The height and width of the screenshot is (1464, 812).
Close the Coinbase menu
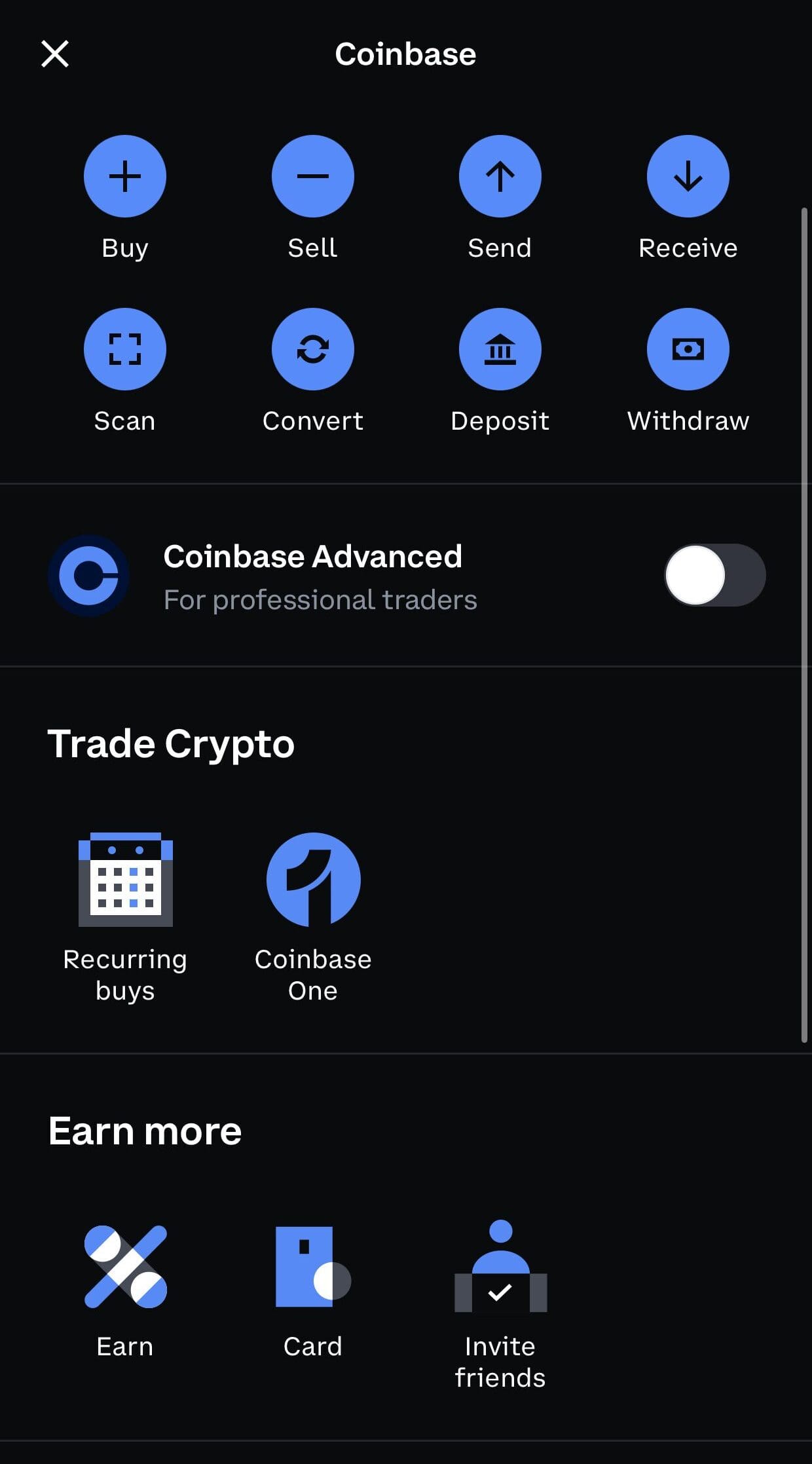coord(55,54)
